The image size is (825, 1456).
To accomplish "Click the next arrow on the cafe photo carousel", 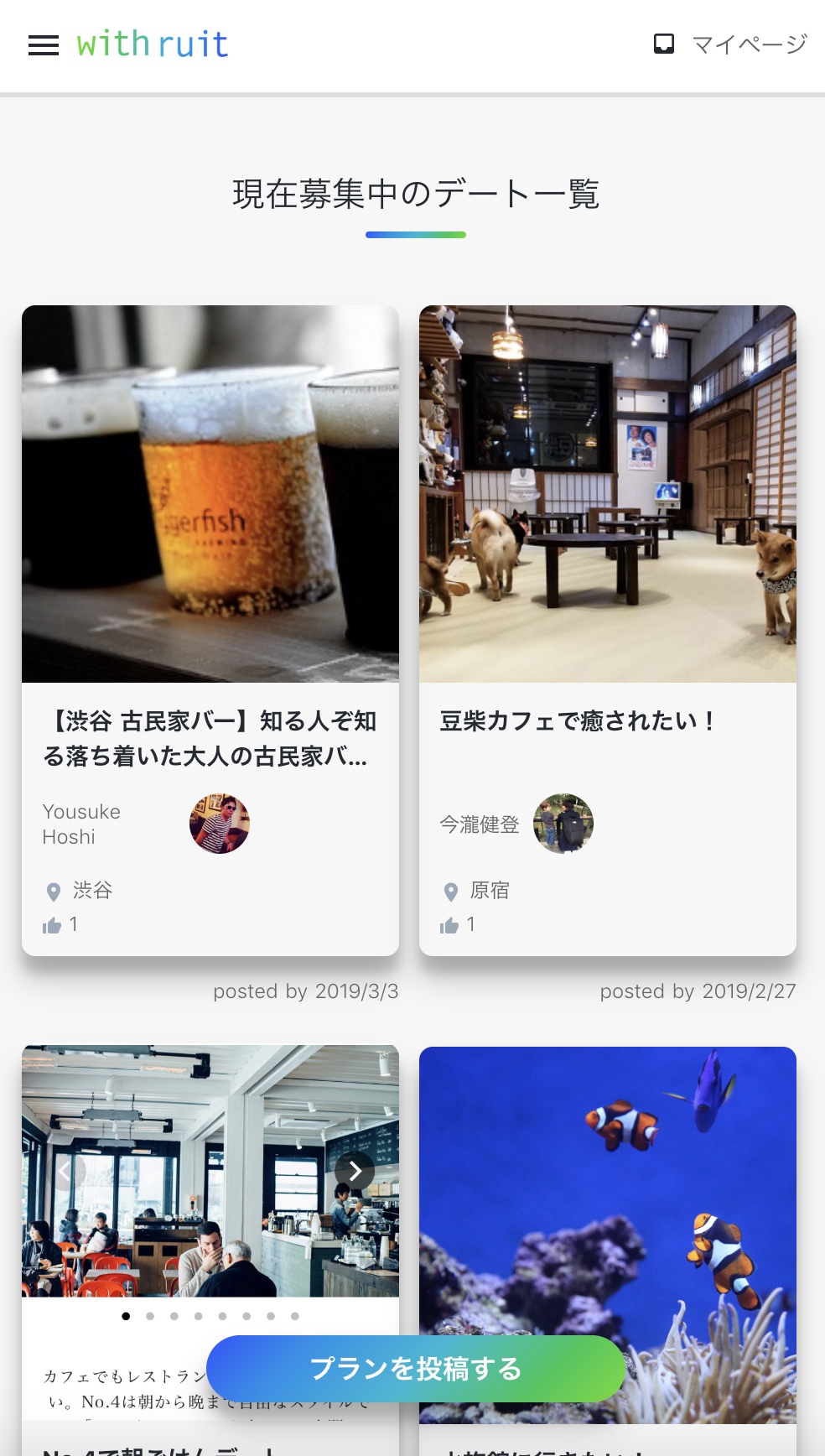I will (x=355, y=1171).
